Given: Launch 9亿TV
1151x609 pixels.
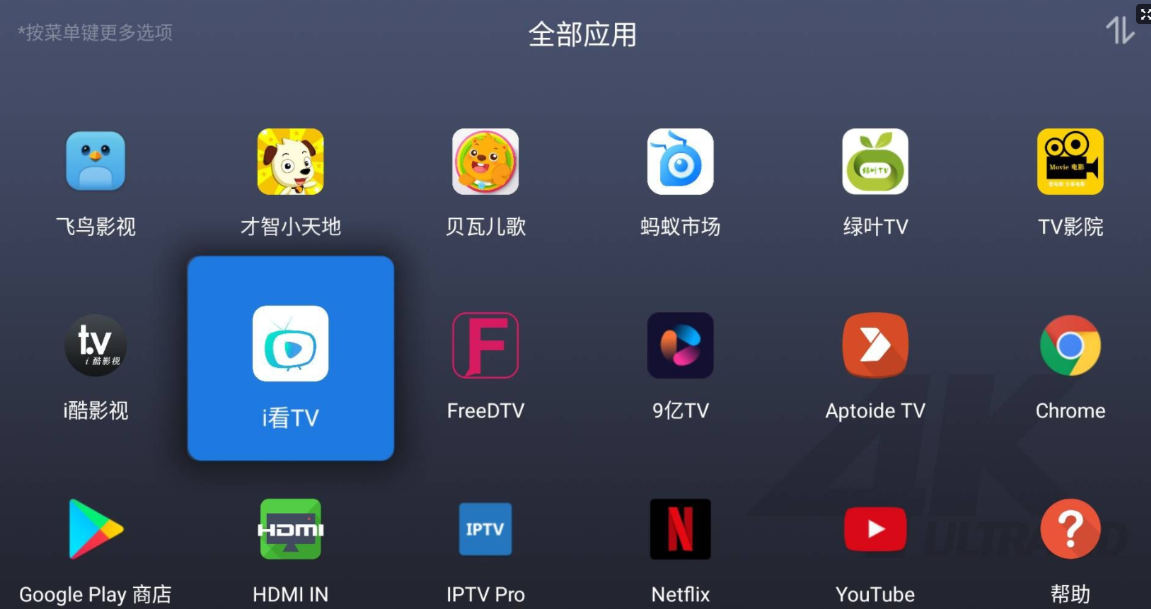Looking at the screenshot, I should tap(680, 346).
